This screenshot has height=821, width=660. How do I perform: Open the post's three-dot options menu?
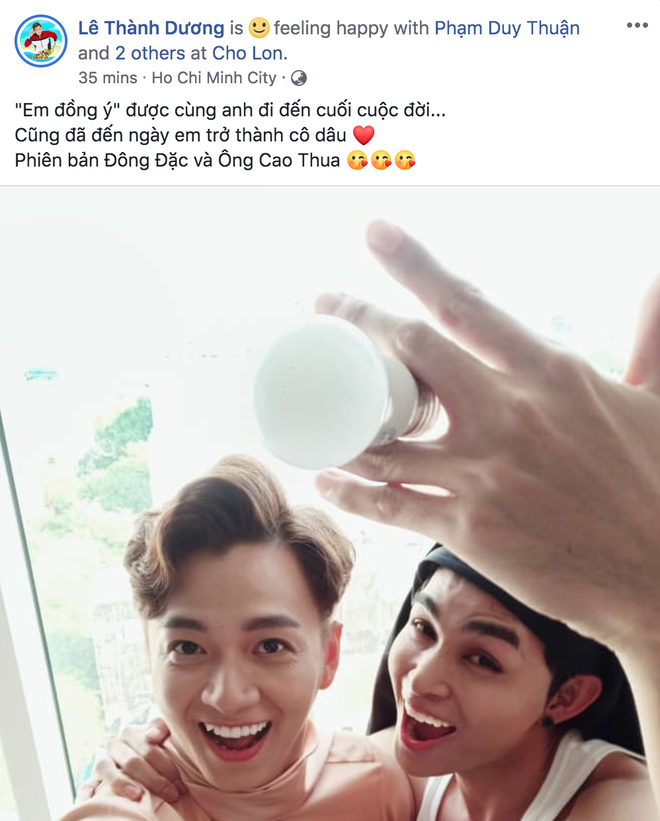tap(637, 25)
